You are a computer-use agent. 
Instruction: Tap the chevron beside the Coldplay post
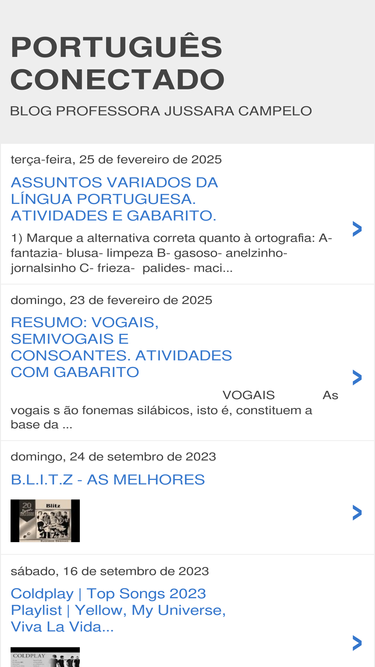[x=357, y=643]
